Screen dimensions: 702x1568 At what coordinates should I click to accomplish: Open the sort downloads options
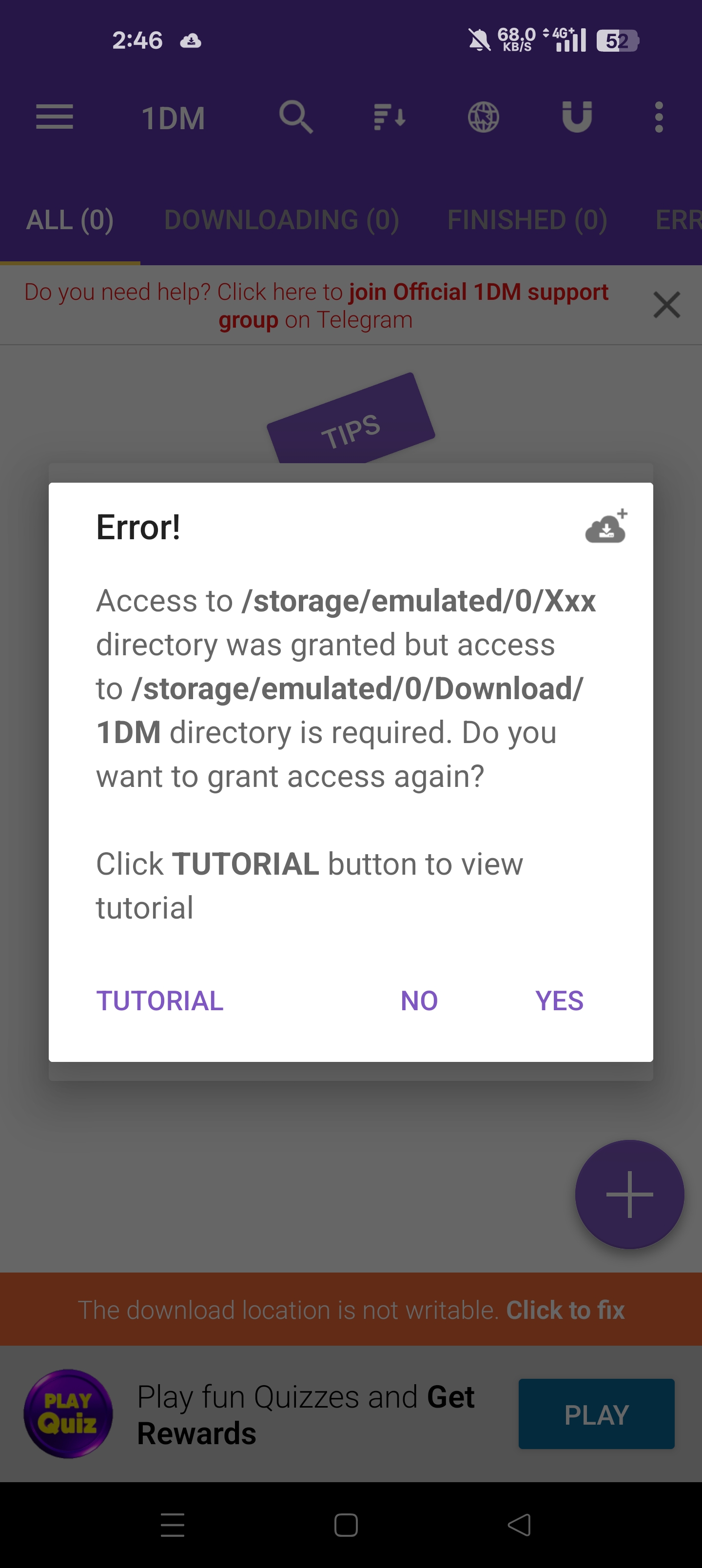click(390, 117)
